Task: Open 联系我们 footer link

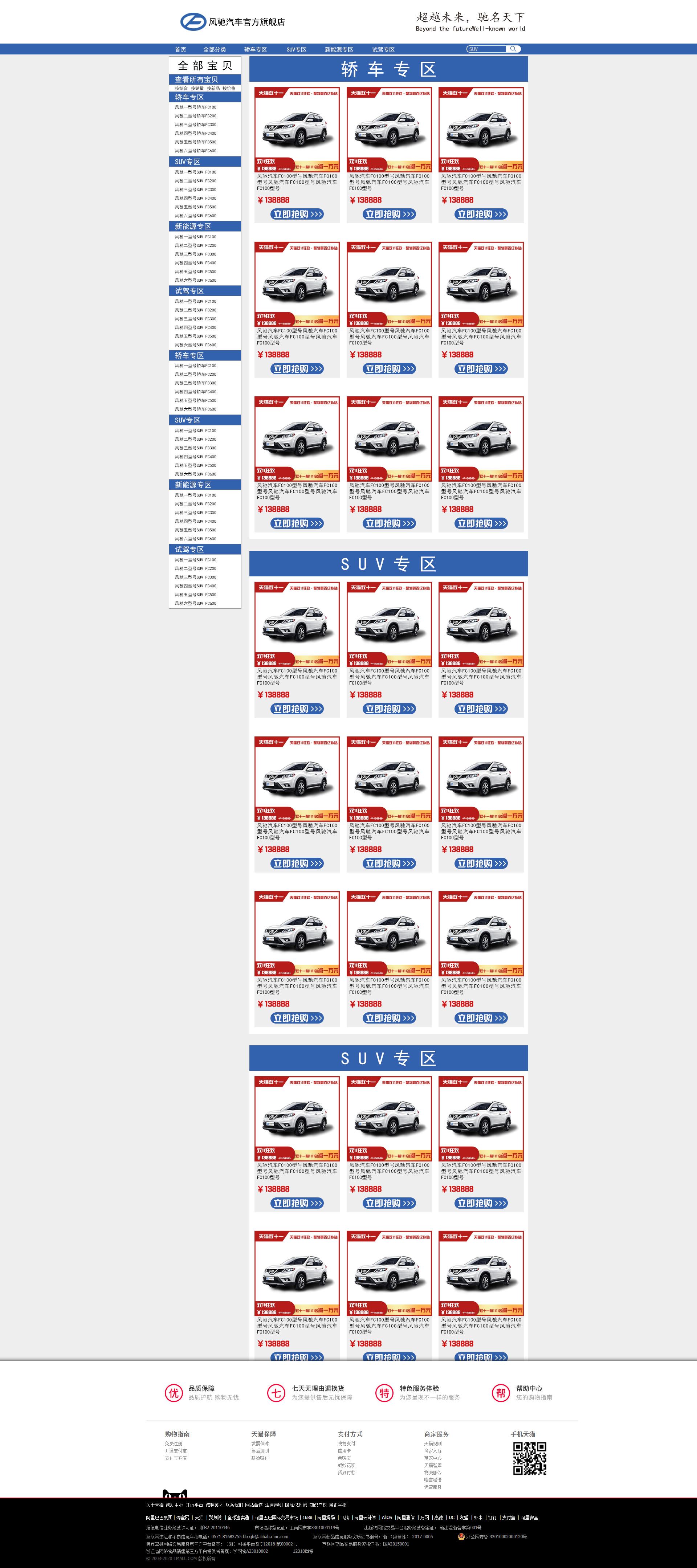Action: coord(234,1505)
